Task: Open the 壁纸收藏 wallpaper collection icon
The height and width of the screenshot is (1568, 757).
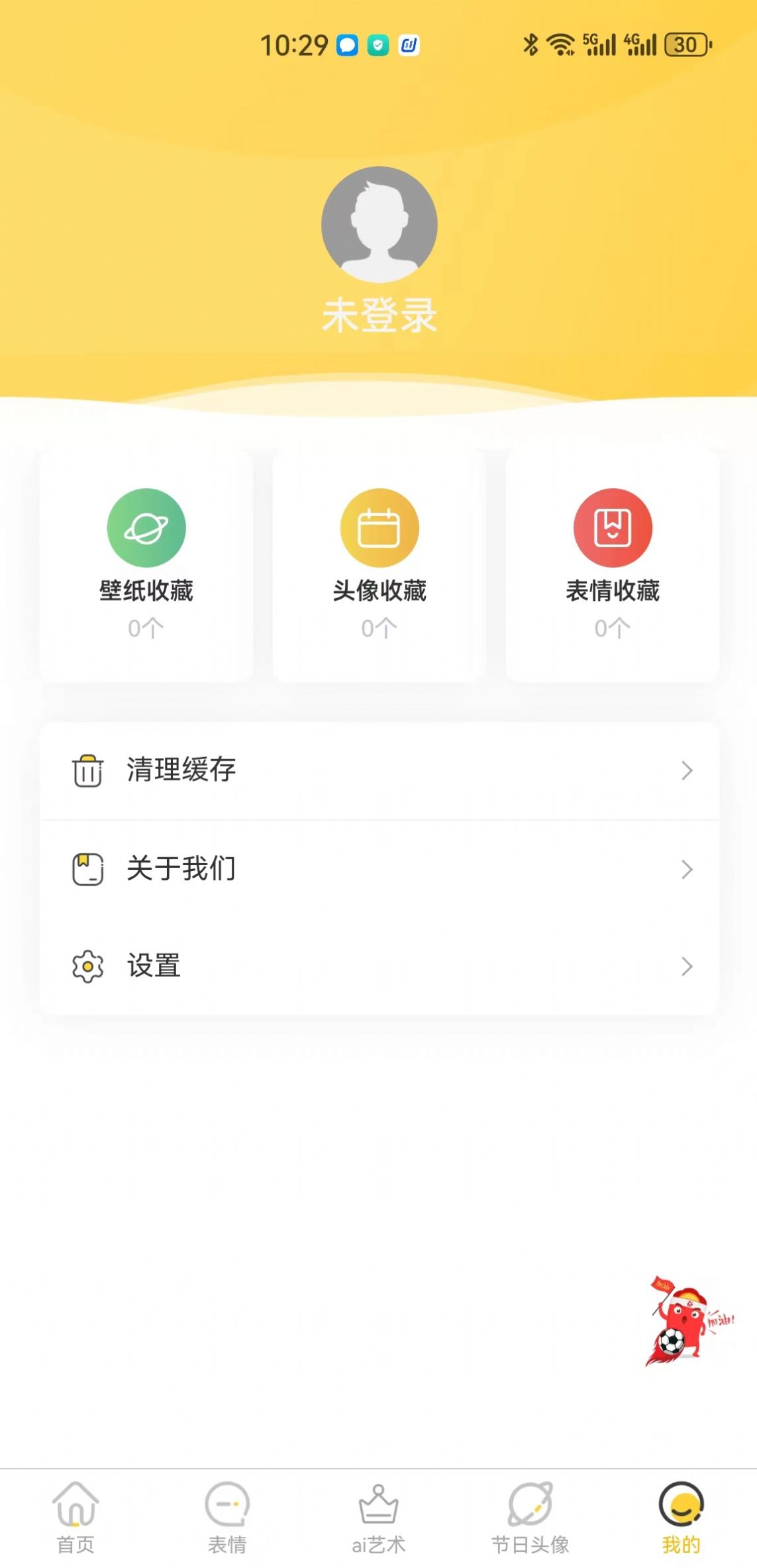Action: pyautogui.click(x=147, y=528)
